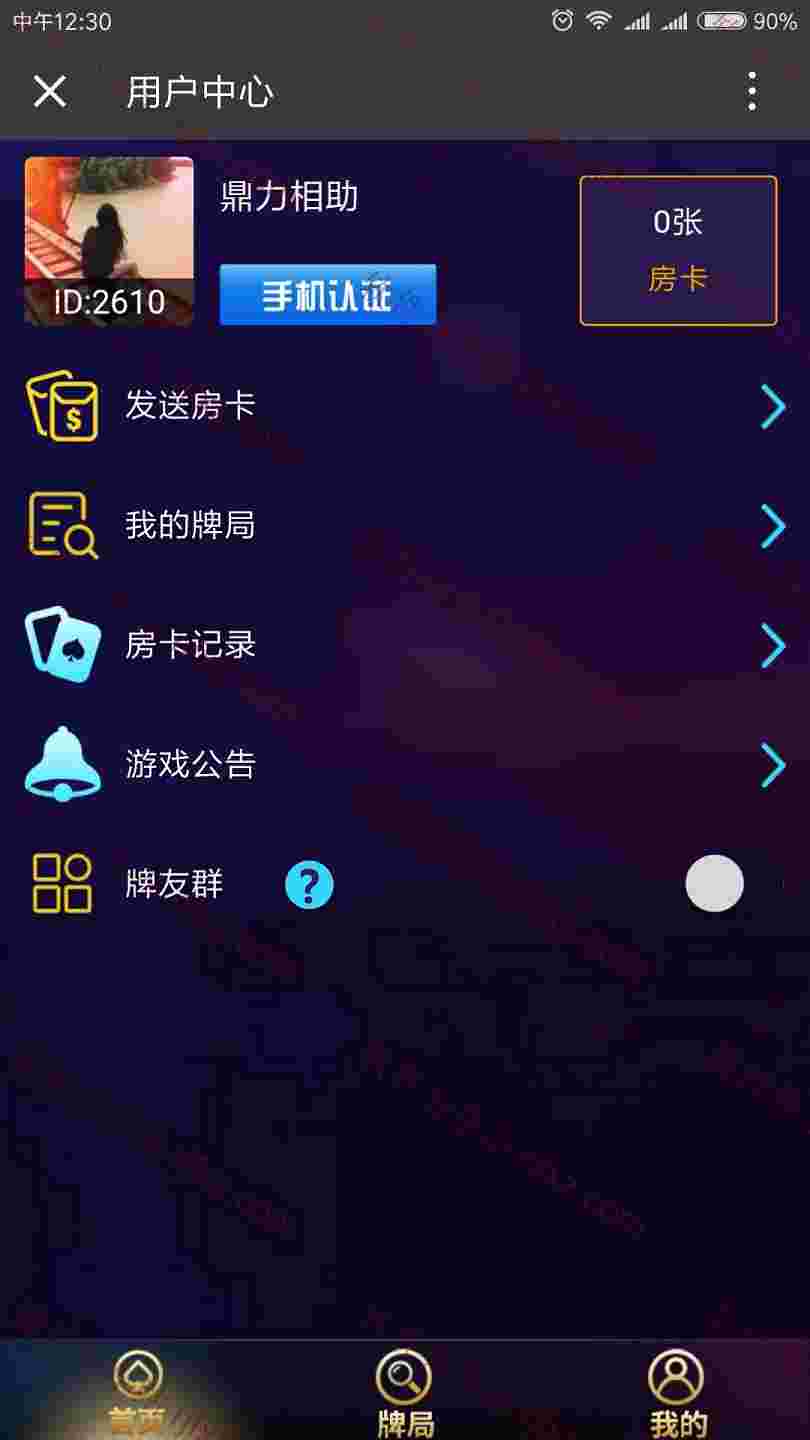Open 发送房卡

click(x=405, y=406)
